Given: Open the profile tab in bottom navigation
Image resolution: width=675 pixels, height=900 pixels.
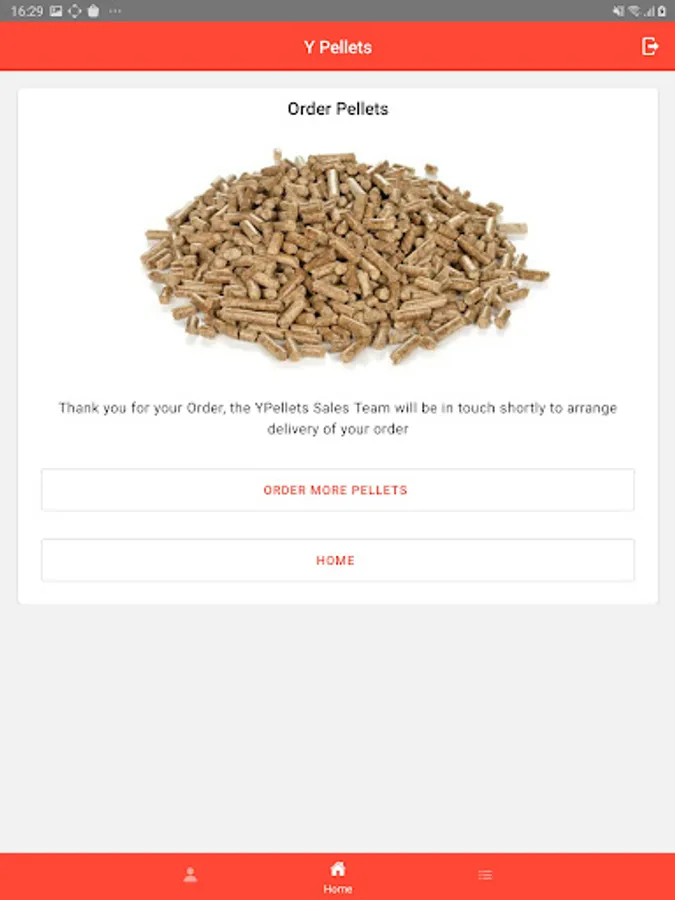Looking at the screenshot, I should [x=190, y=875].
